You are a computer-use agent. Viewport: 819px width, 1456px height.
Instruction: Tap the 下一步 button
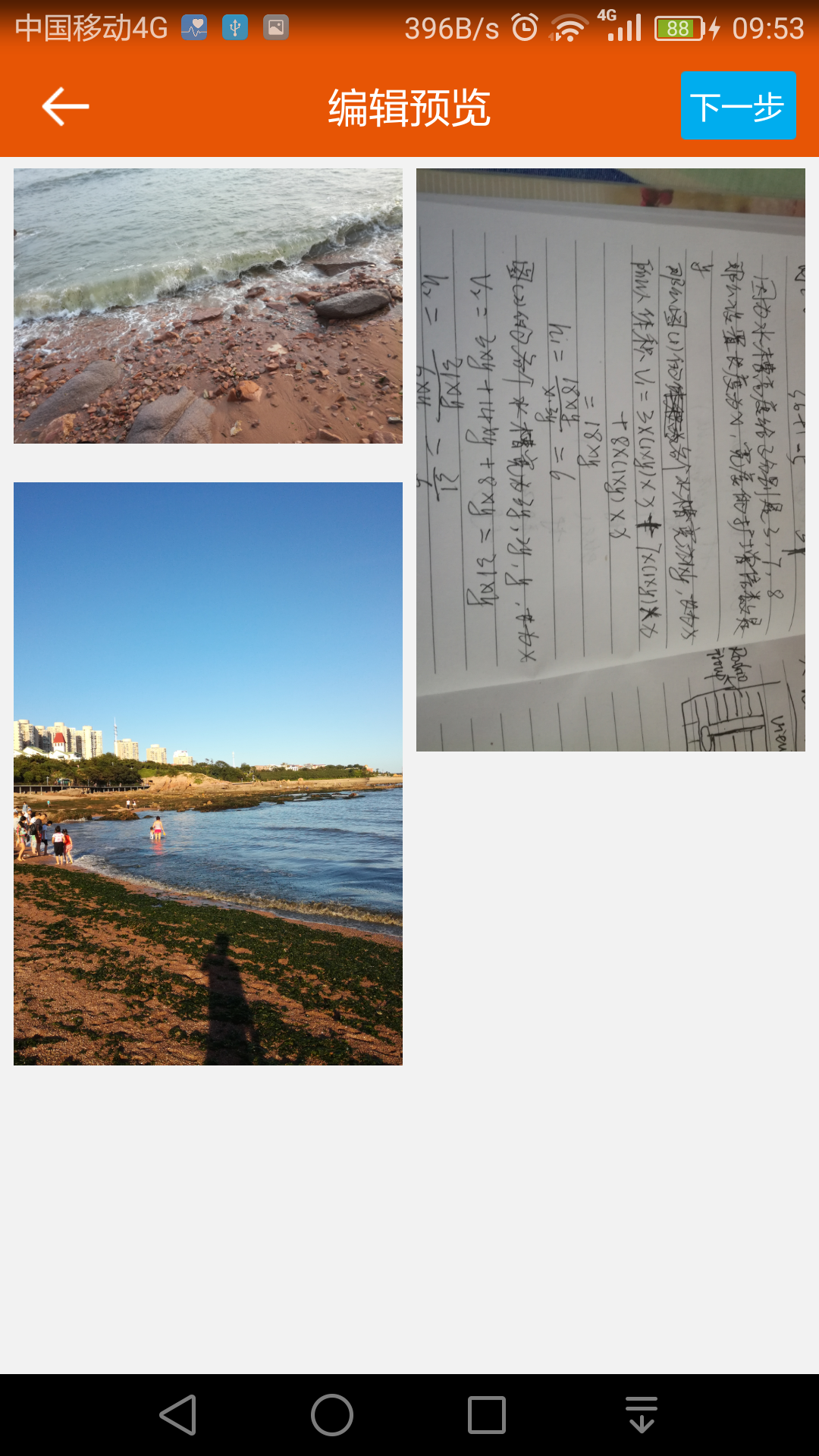coord(737,105)
